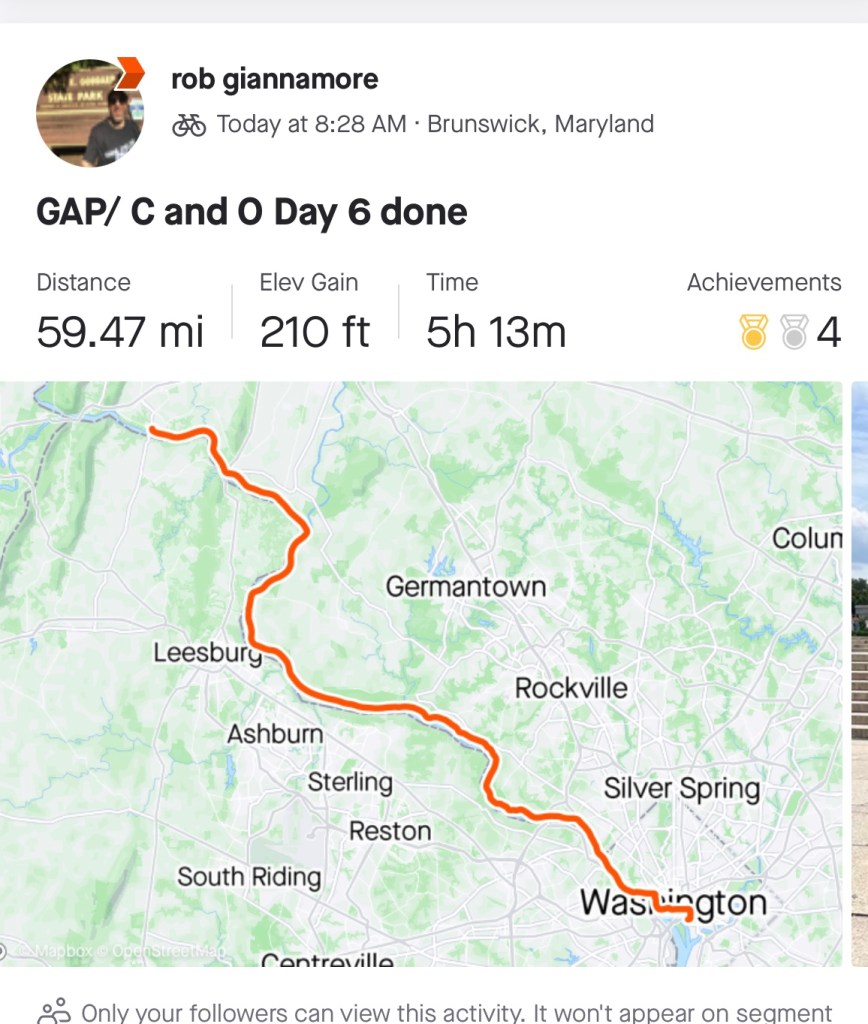The image size is (868, 1024).
Task: Open the photo beside the route map
Action: coord(859,672)
